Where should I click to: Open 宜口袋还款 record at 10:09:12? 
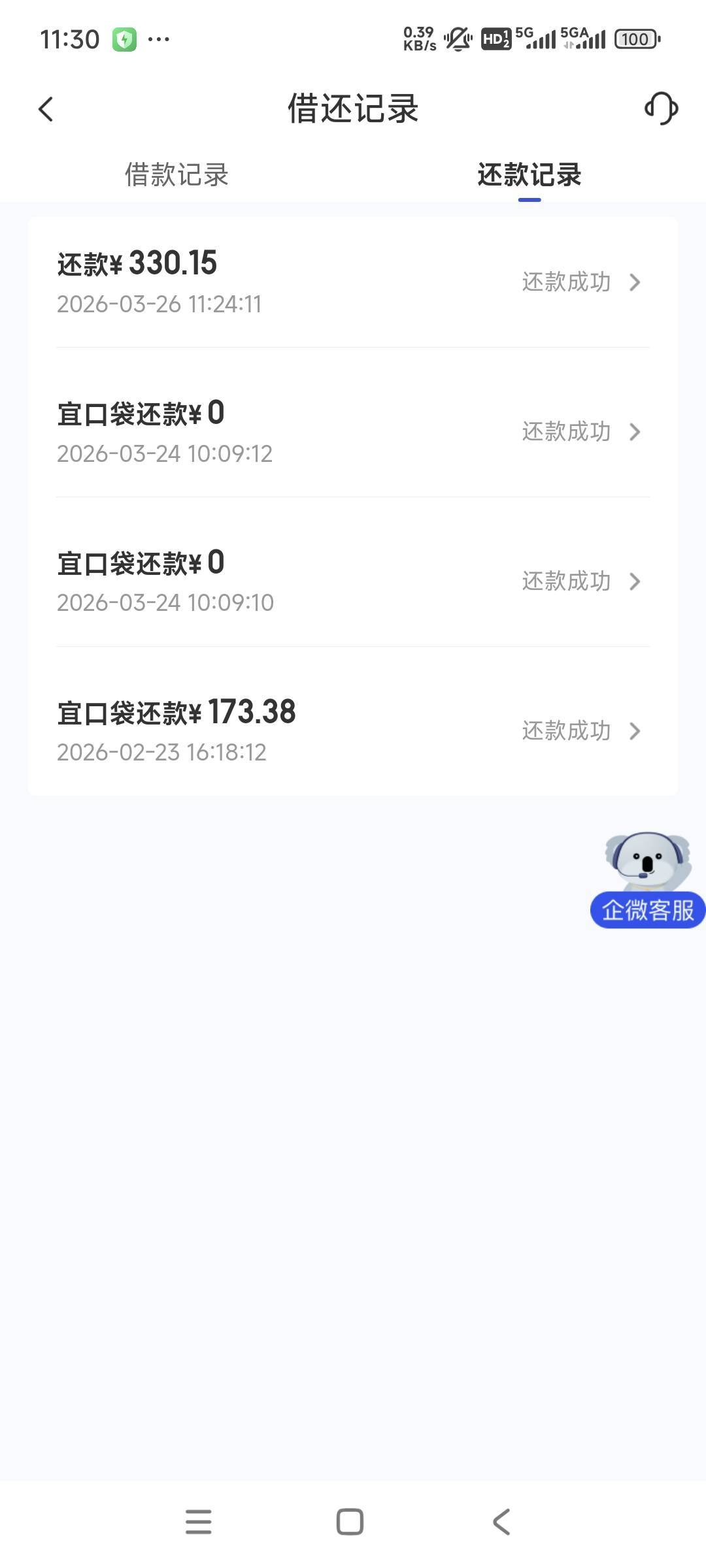tap(353, 432)
